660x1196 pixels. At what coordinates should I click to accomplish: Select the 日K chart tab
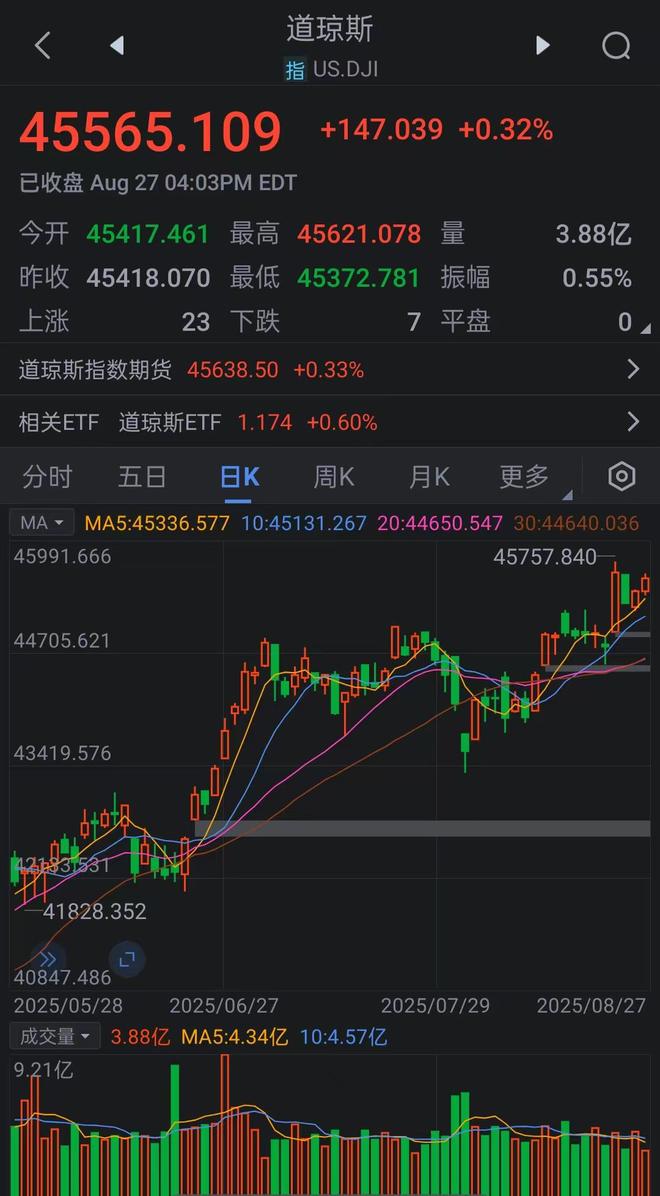[x=239, y=477]
